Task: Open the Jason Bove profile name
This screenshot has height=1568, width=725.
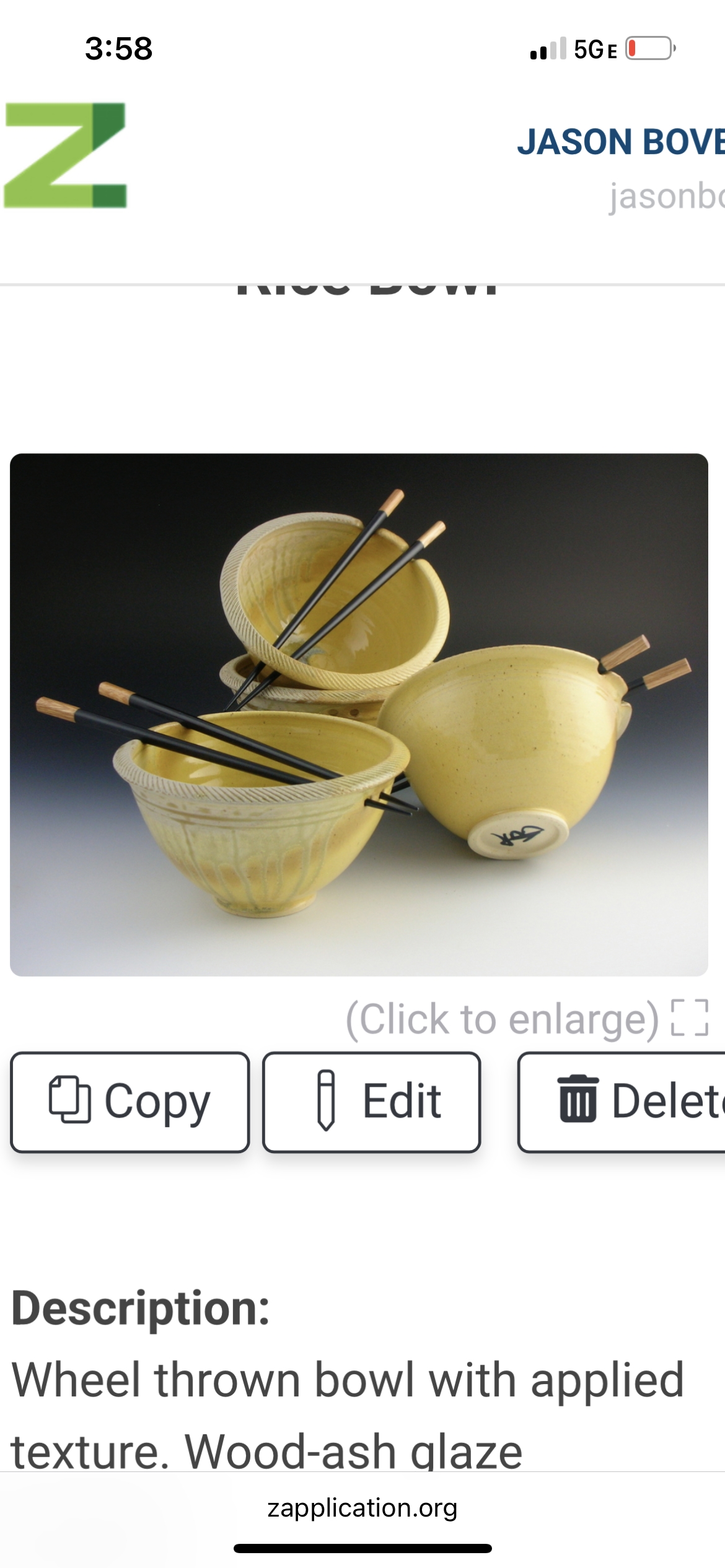Action: [x=620, y=142]
